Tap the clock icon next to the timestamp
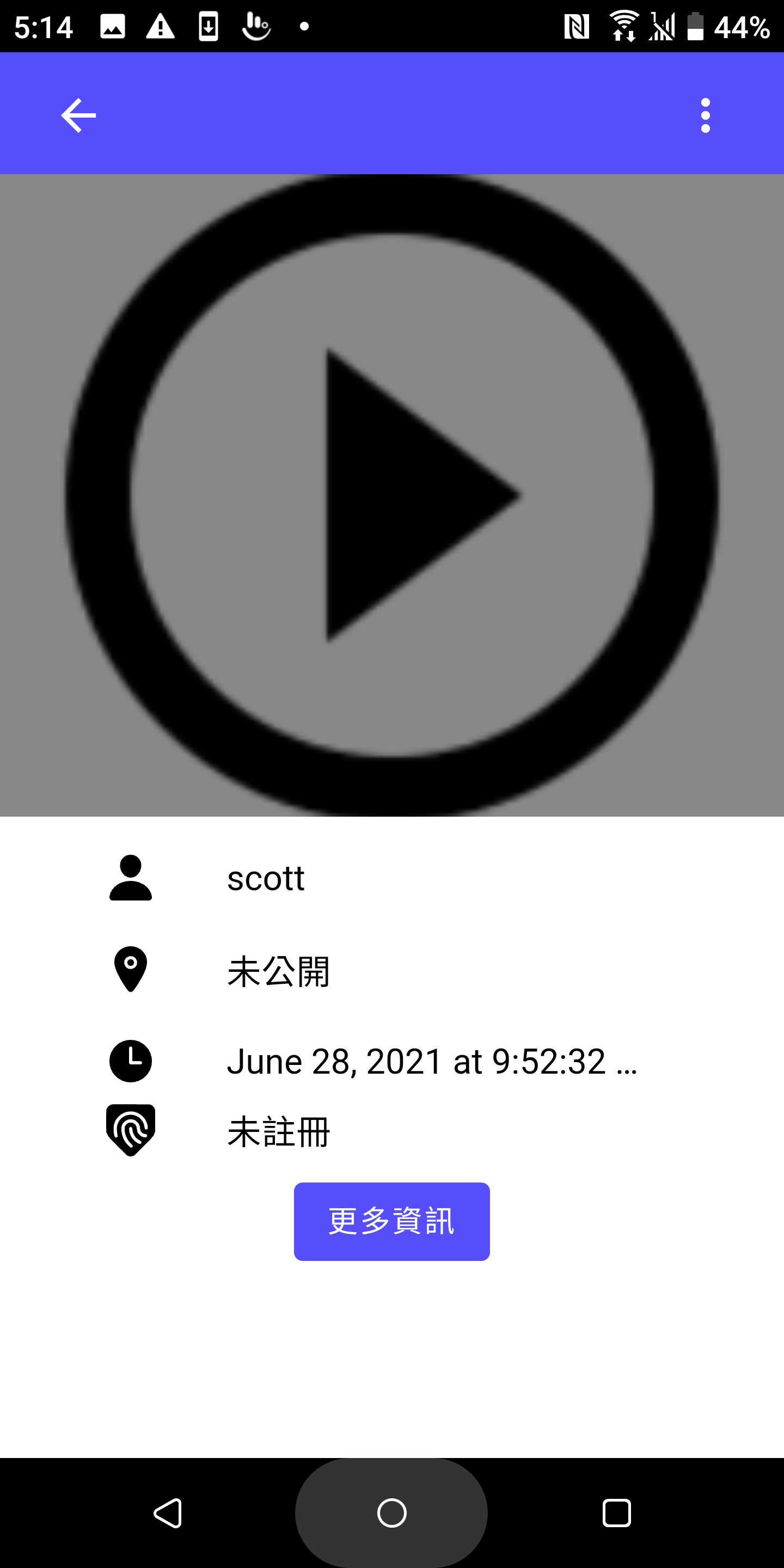 pyautogui.click(x=130, y=1061)
